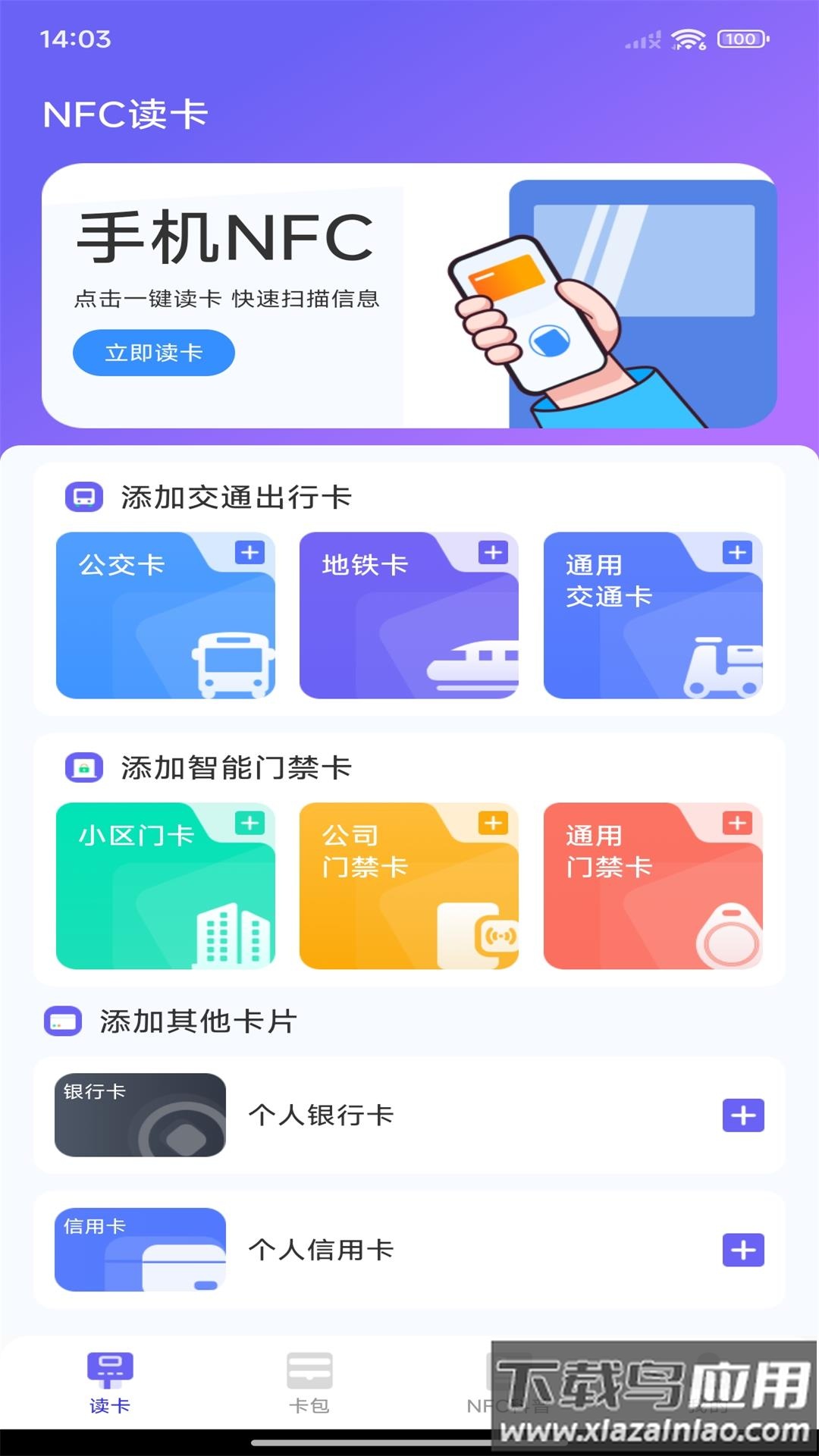The image size is (819, 1456).
Task: Tap the plus icon on 通用交通卡
Action: click(736, 553)
